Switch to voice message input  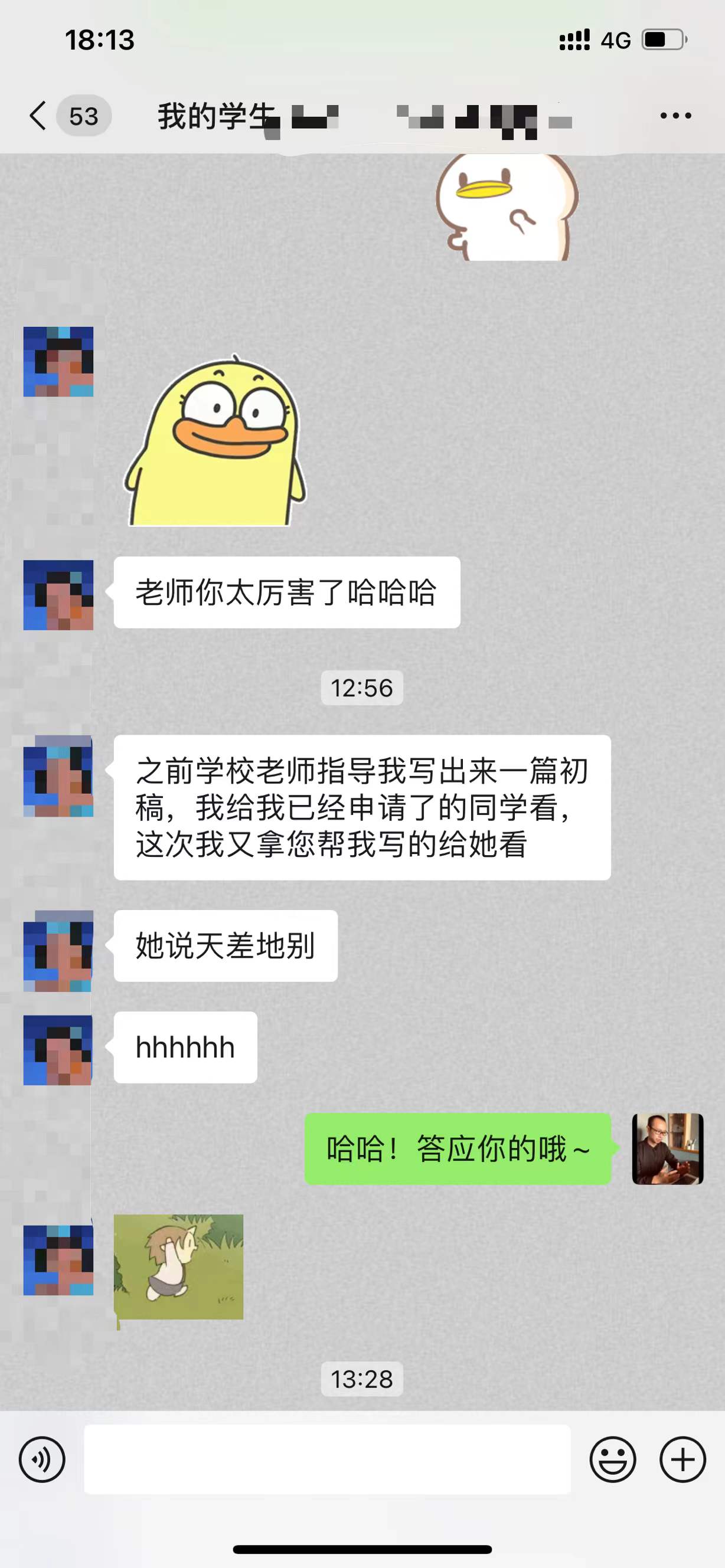click(42, 1459)
